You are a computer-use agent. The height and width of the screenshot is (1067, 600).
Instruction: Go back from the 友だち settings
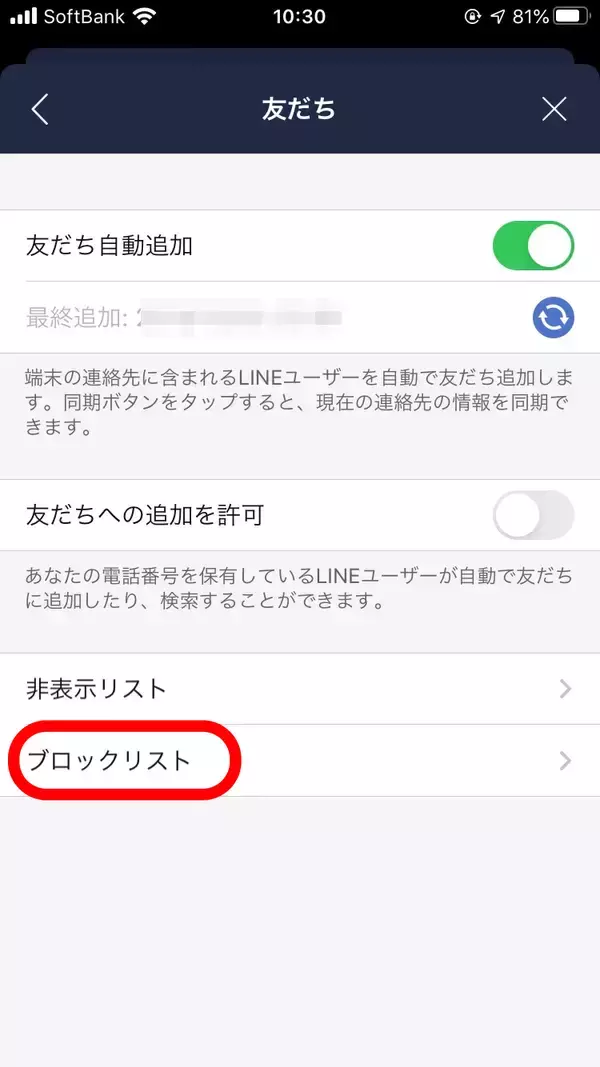(x=40, y=109)
